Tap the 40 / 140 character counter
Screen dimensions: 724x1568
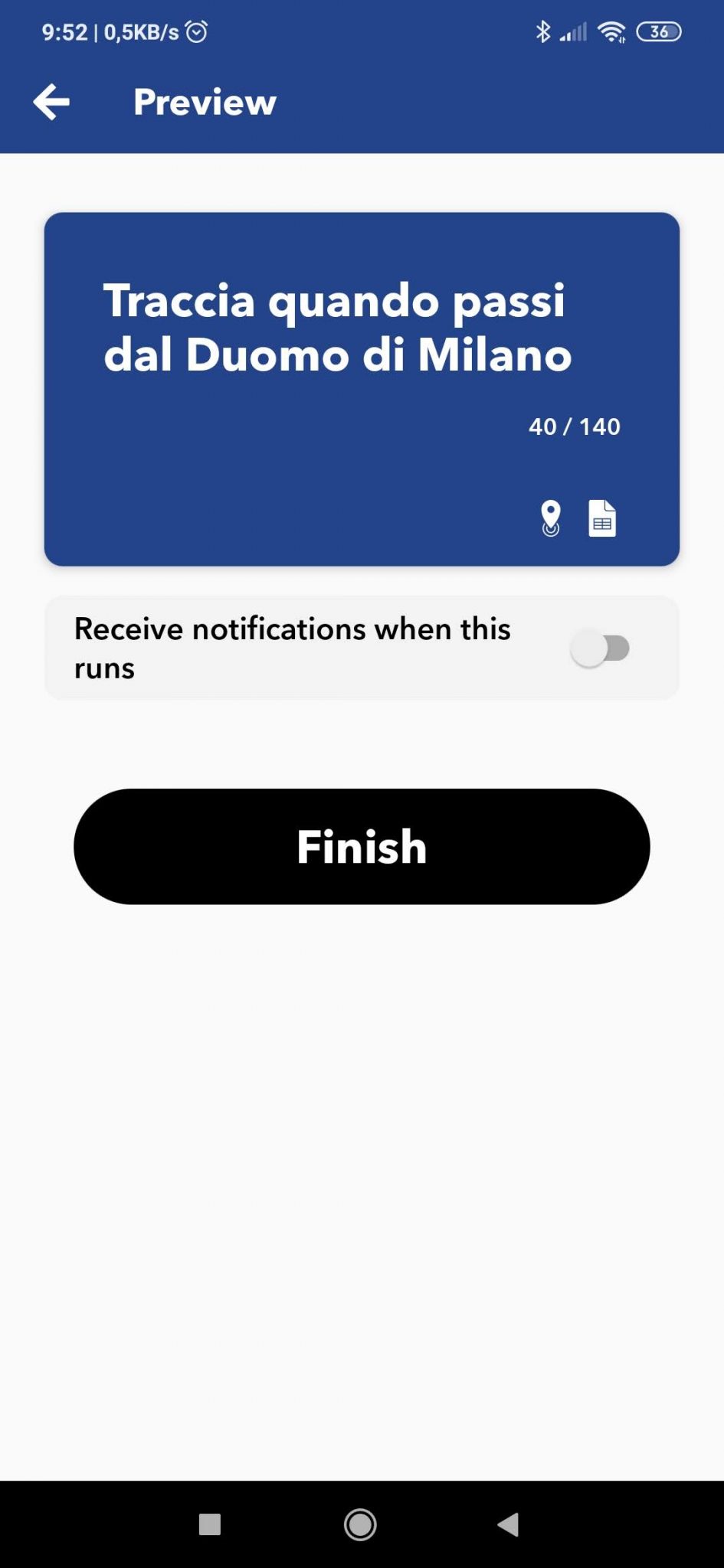pyautogui.click(x=574, y=426)
